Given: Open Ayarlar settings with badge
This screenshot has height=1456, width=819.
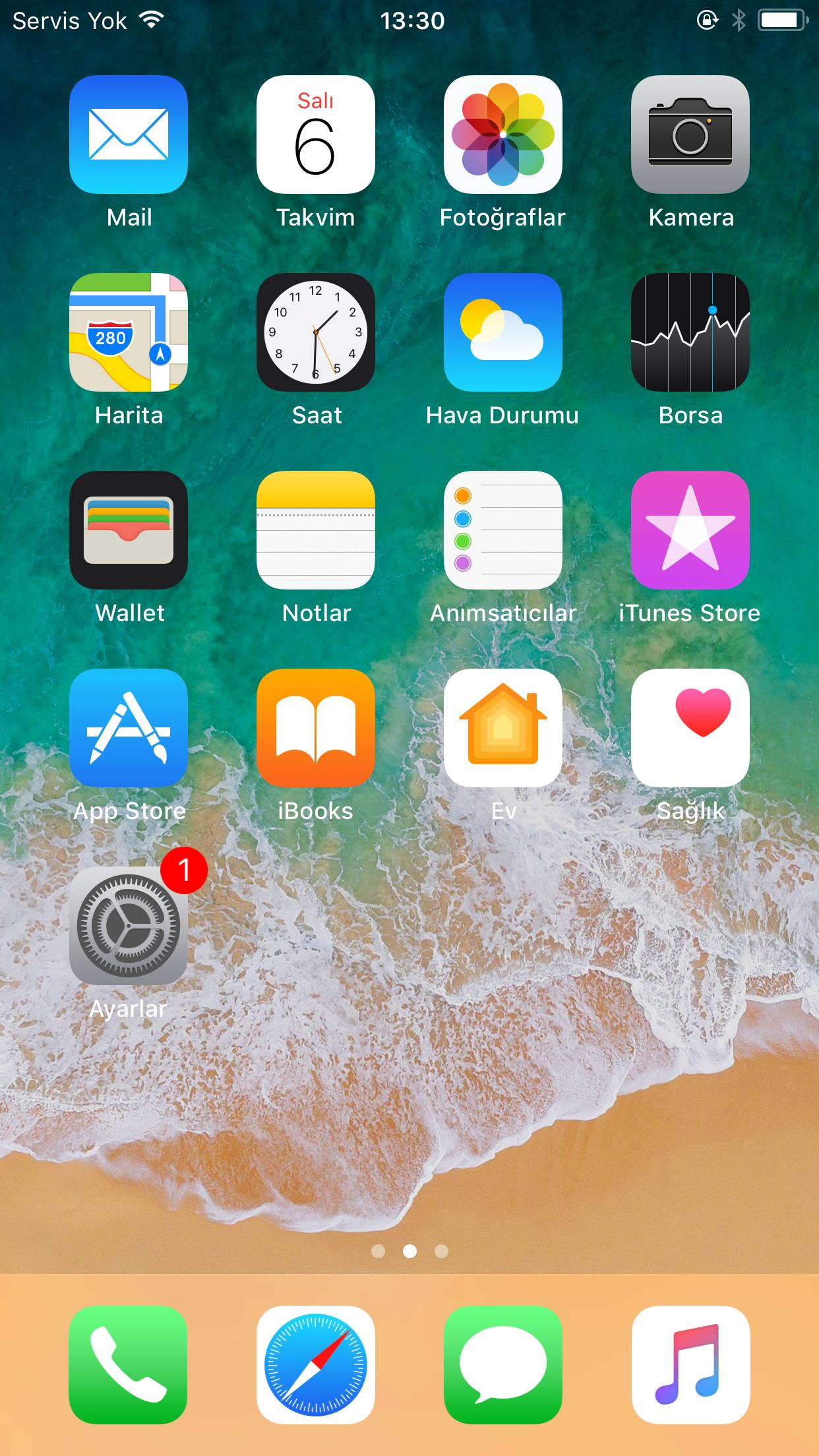Looking at the screenshot, I should pyautogui.click(x=129, y=926).
